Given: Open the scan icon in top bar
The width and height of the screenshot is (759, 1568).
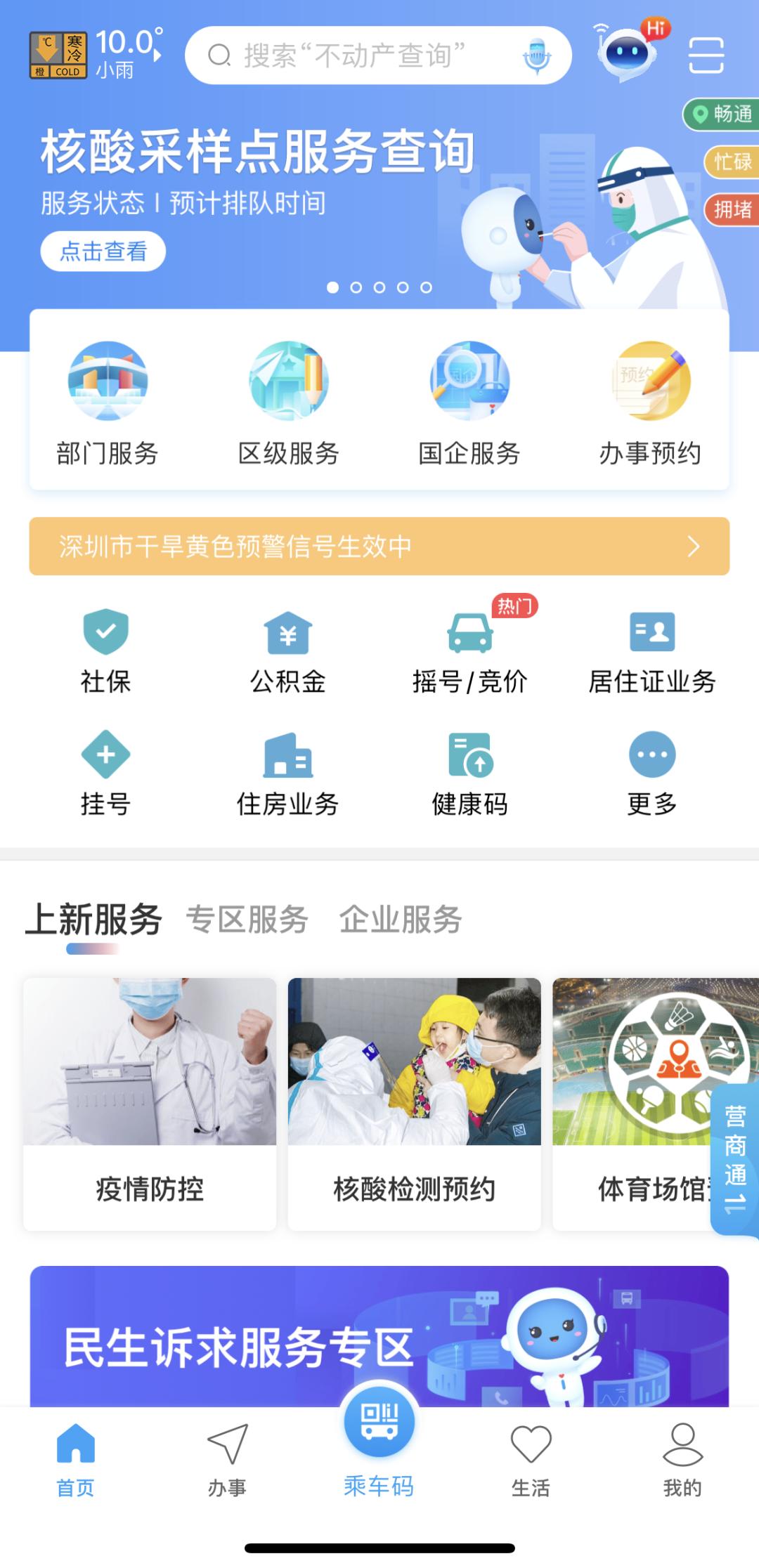Looking at the screenshot, I should tap(706, 55).
